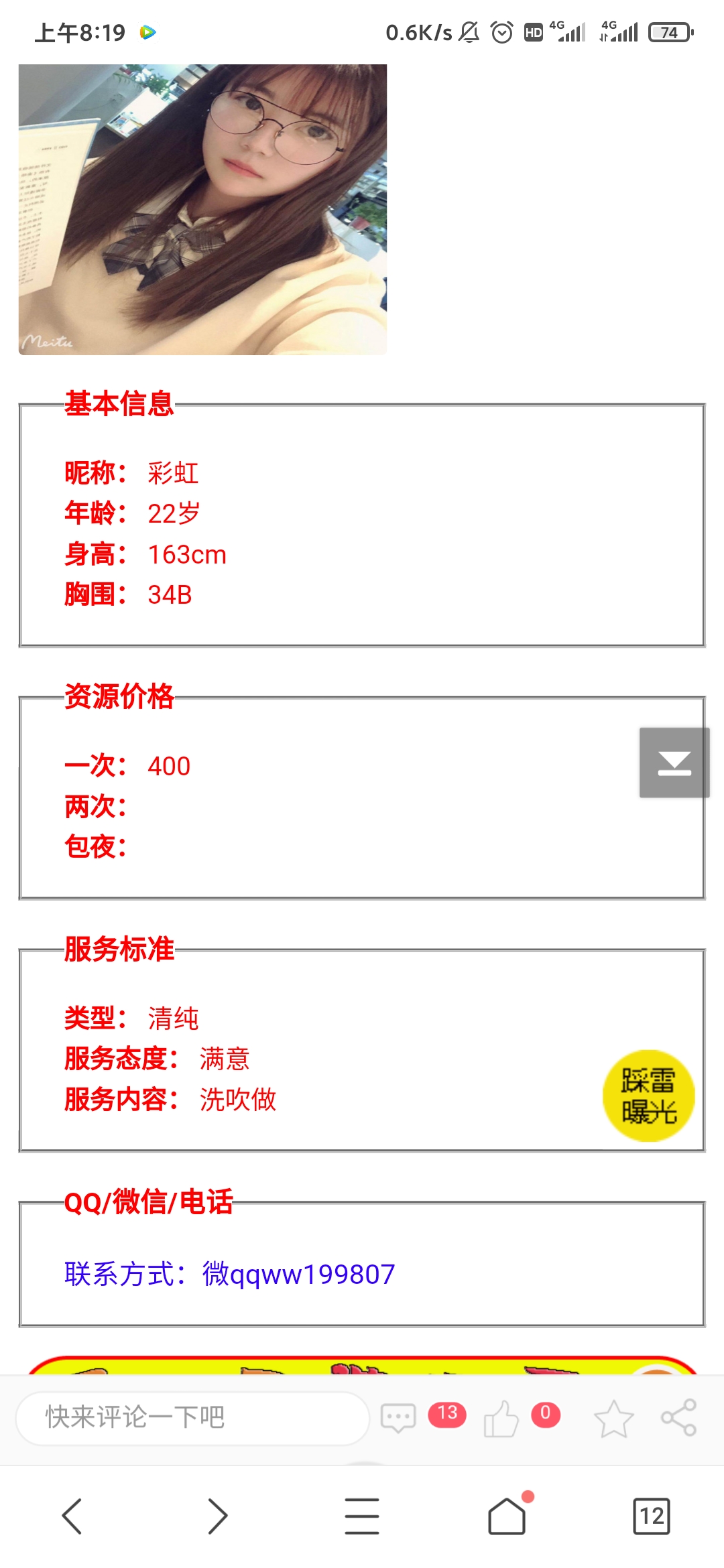The height and width of the screenshot is (1568, 724).
Task: Open the tab switcher showing 12 tabs
Action: click(x=651, y=1516)
